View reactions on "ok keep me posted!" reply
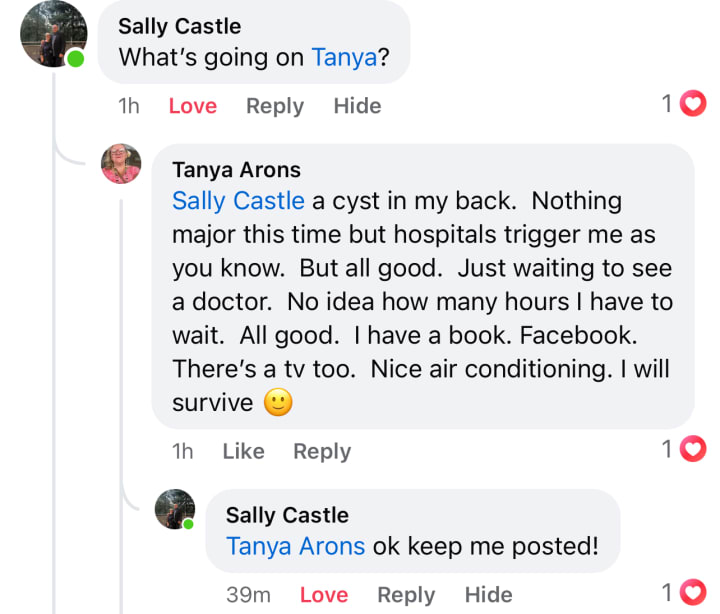Image resolution: width=720 pixels, height=614 pixels. tap(683, 593)
